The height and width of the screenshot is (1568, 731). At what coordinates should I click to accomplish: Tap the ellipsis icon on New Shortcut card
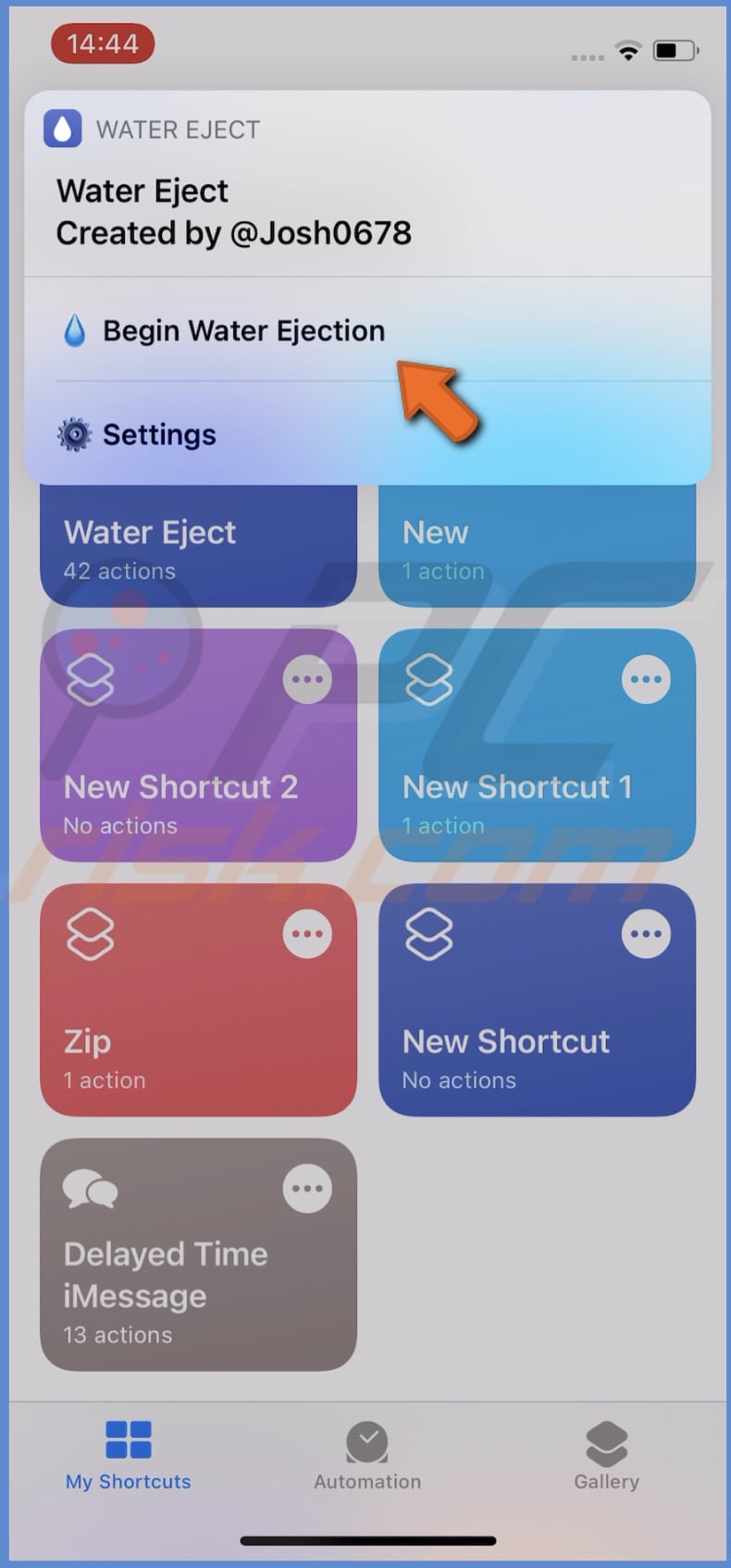coord(645,932)
